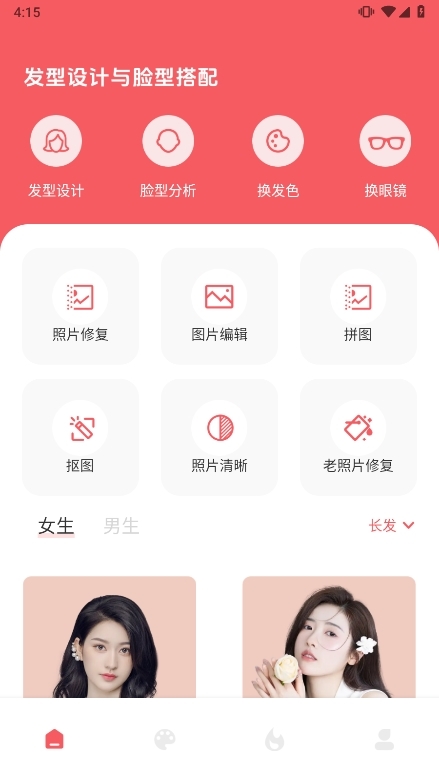Open 图片编辑 image editing
The image size is (439, 780).
(219, 306)
